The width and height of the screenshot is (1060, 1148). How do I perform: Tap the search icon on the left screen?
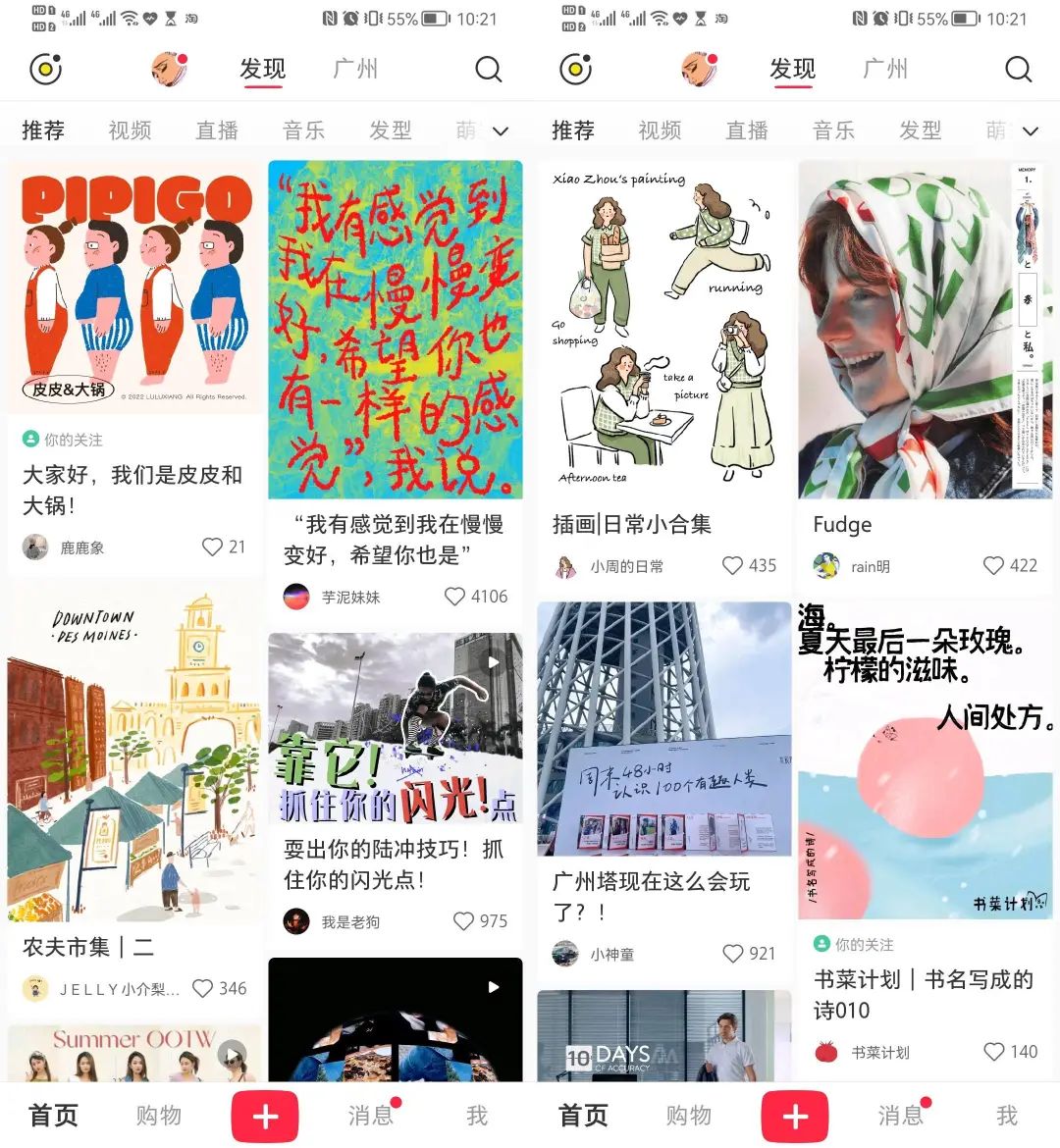[488, 70]
